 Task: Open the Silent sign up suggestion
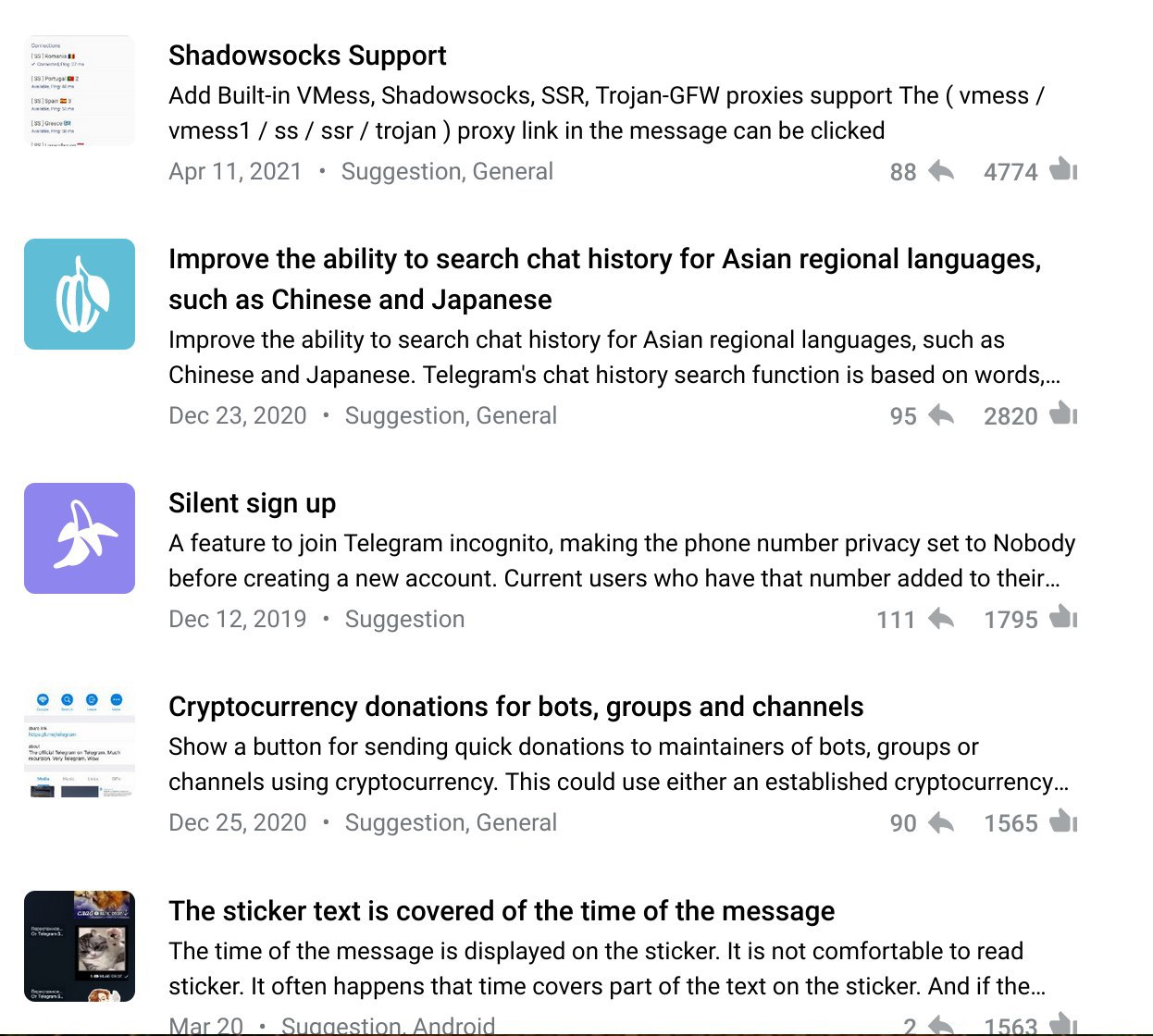(252, 503)
